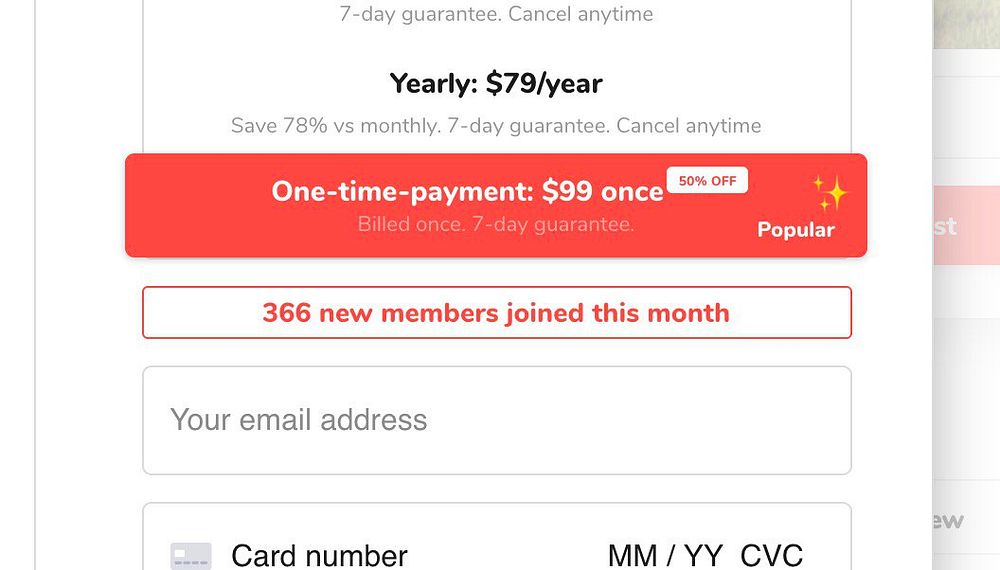The height and width of the screenshot is (570, 1000).
Task: Focus the email address field
Action: (x=496, y=419)
